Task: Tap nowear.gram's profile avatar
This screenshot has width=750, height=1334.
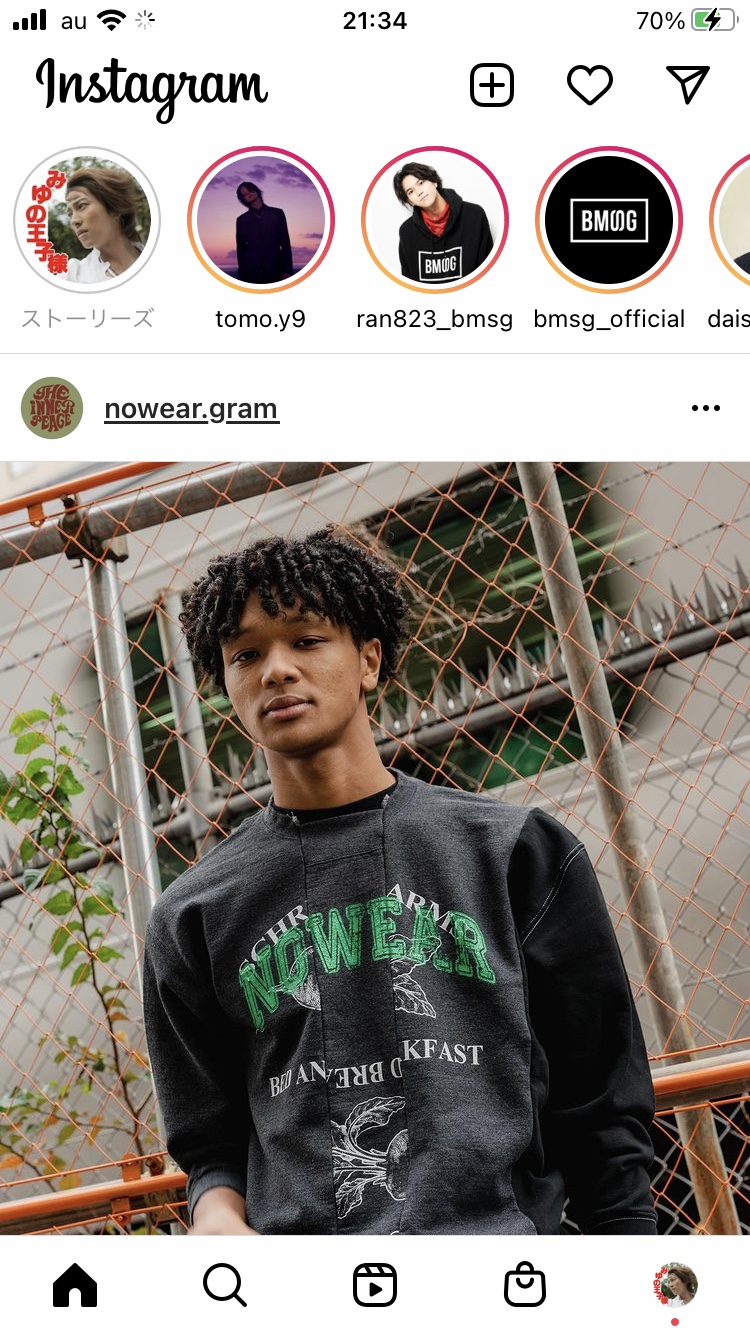Action: pos(51,408)
